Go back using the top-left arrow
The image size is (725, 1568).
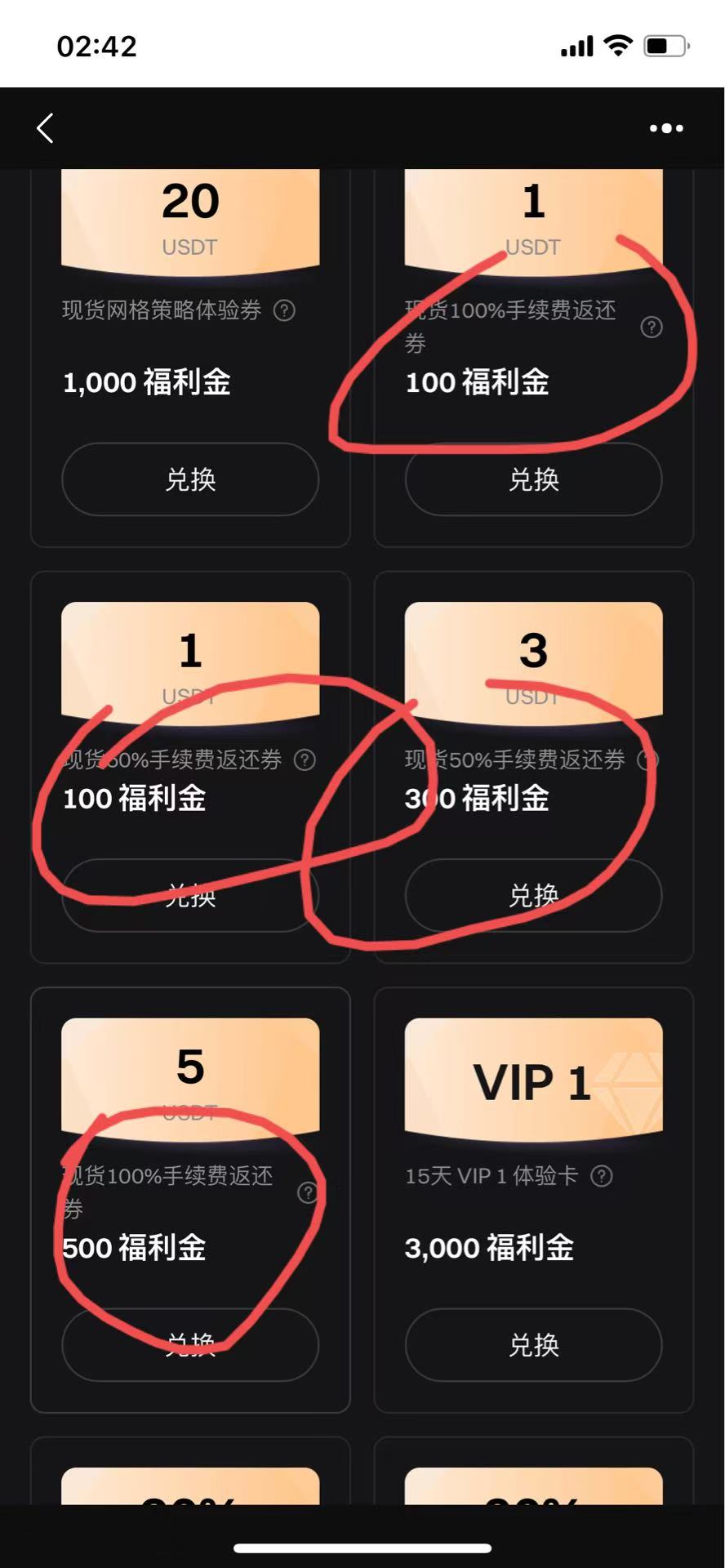[x=46, y=128]
